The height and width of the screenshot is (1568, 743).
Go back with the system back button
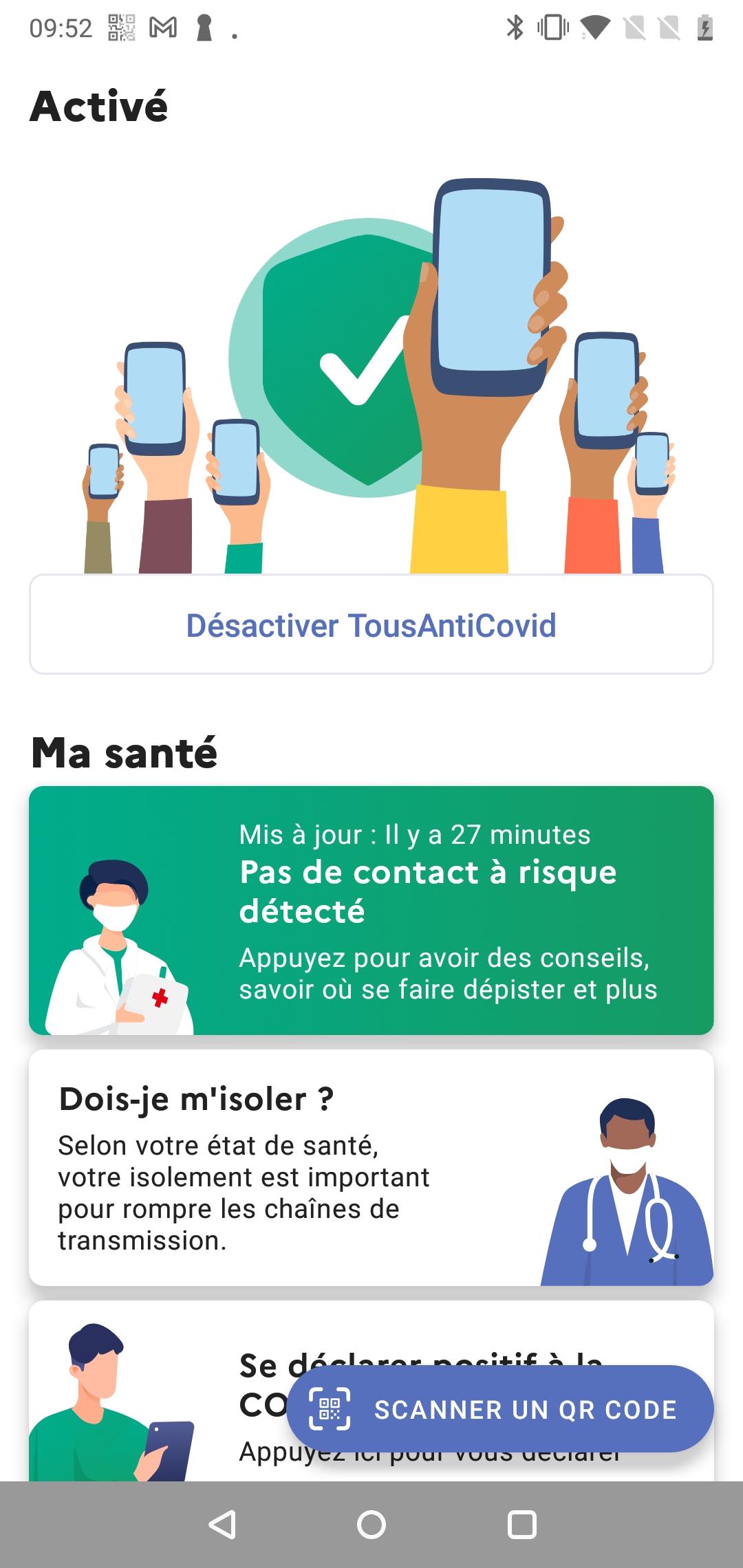pos(222,1525)
